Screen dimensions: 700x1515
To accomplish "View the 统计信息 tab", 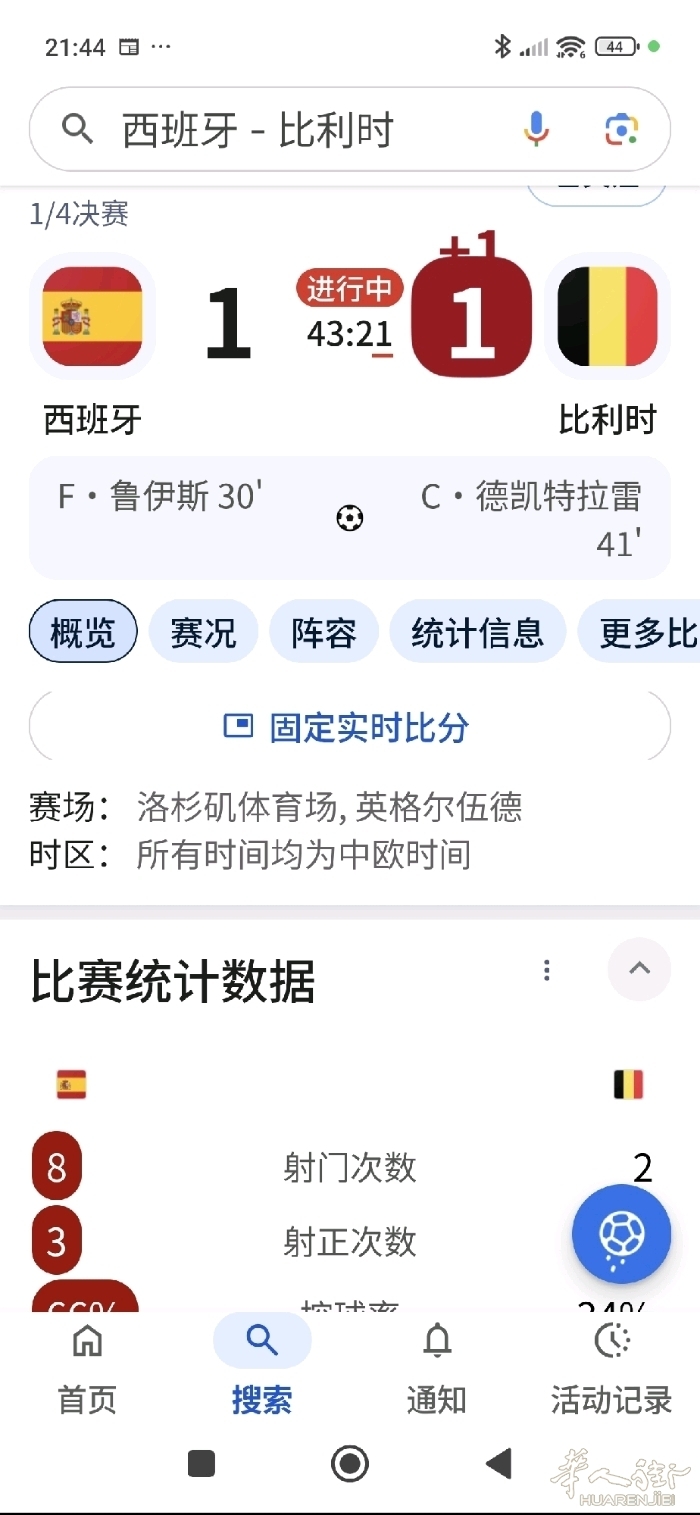I will pos(477,631).
